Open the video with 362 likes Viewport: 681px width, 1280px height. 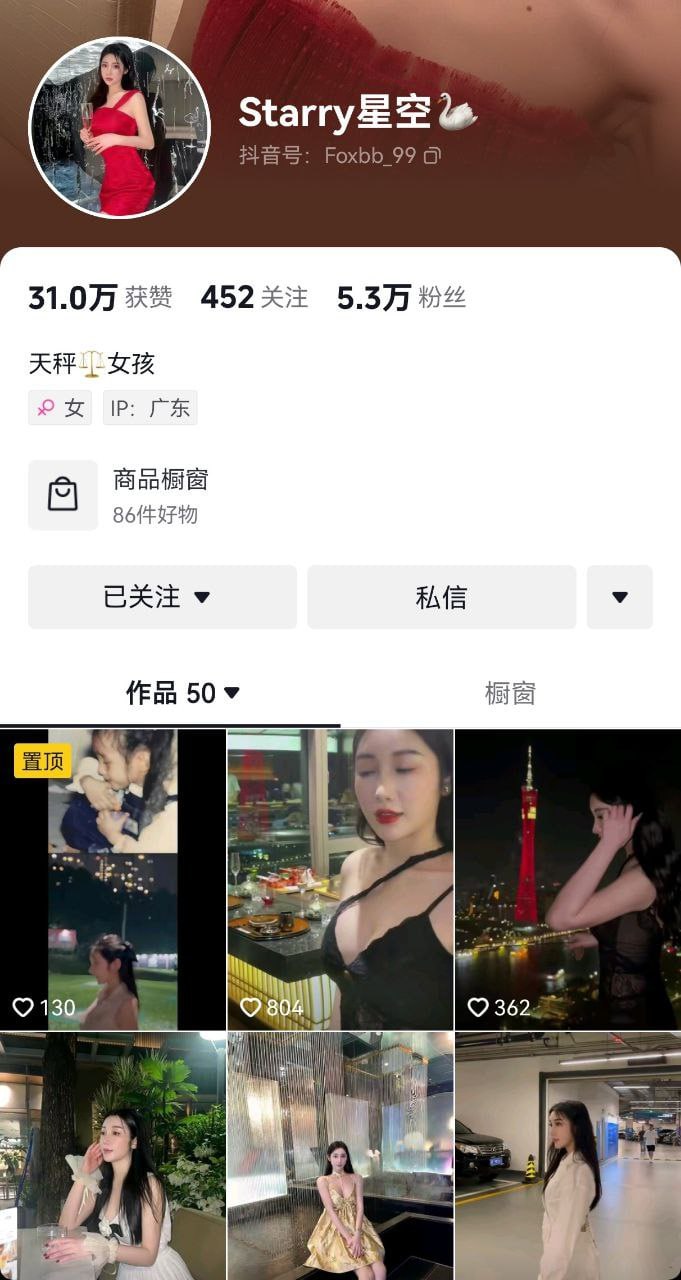pyautogui.click(x=568, y=880)
